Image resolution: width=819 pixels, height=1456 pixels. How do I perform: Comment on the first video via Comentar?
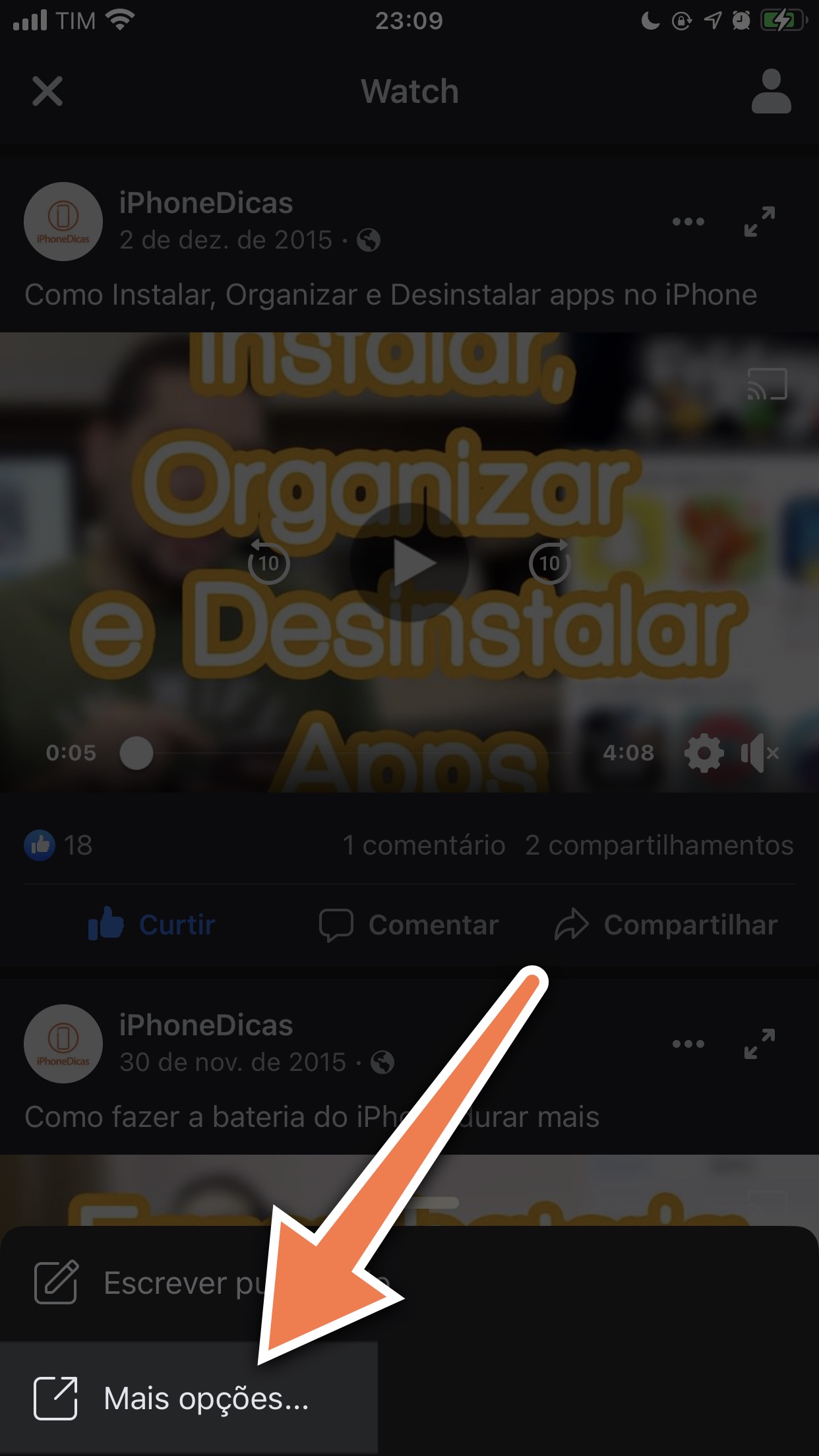point(409,925)
